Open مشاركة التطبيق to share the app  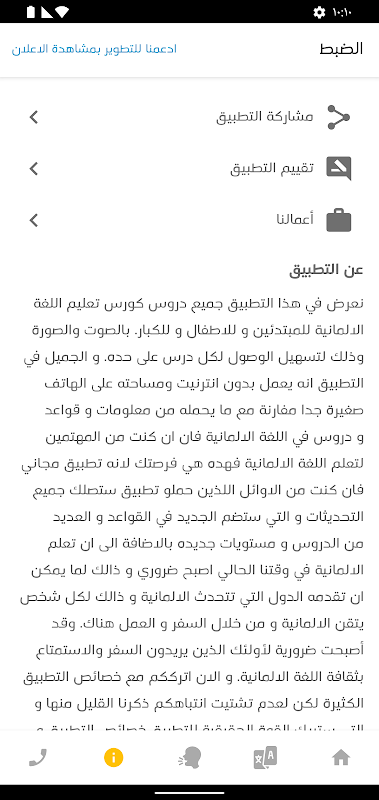[x=189, y=117]
